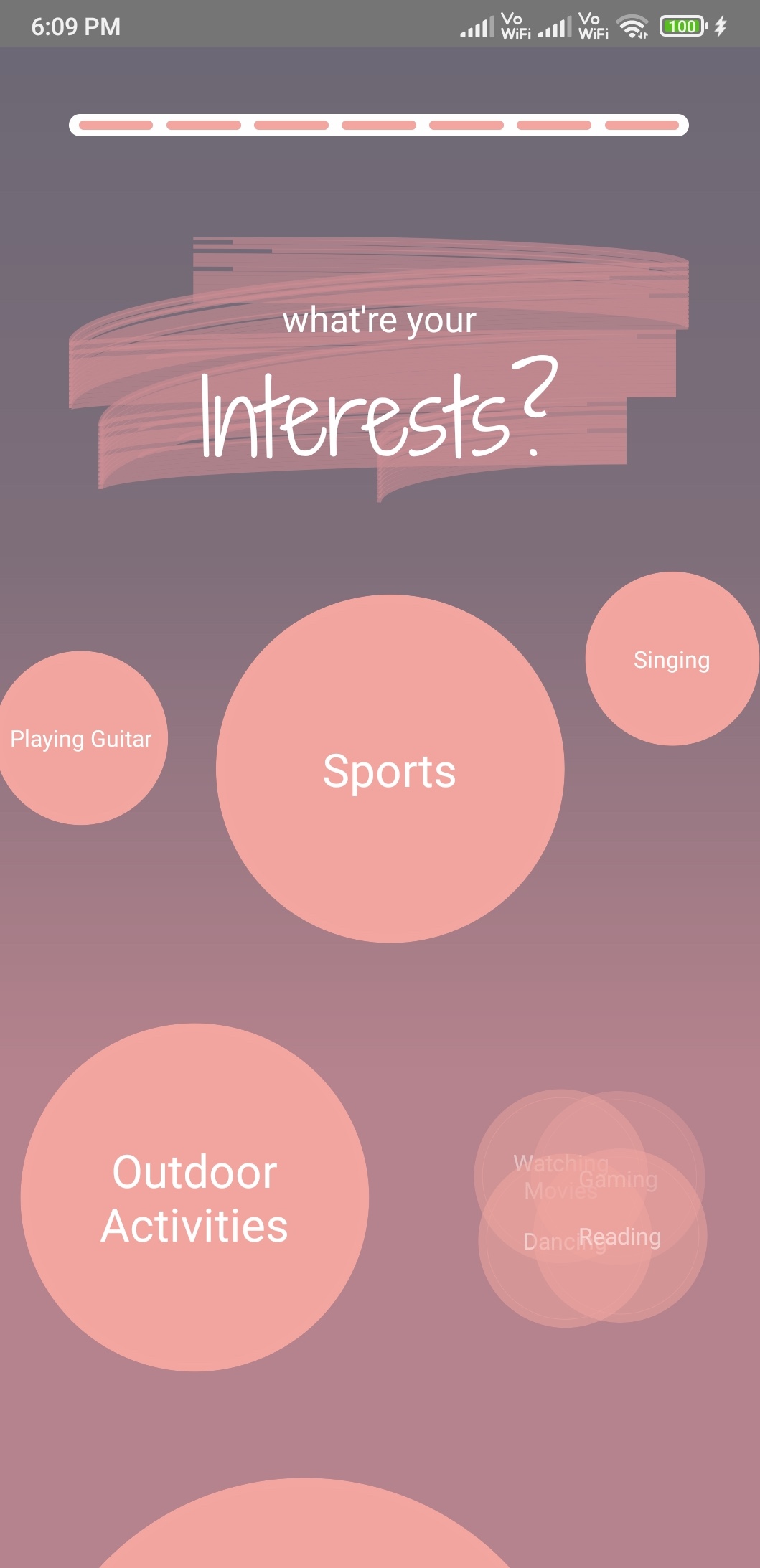Select the Outdoor Activities bubble
The width and height of the screenshot is (760, 1568).
pos(194,1197)
